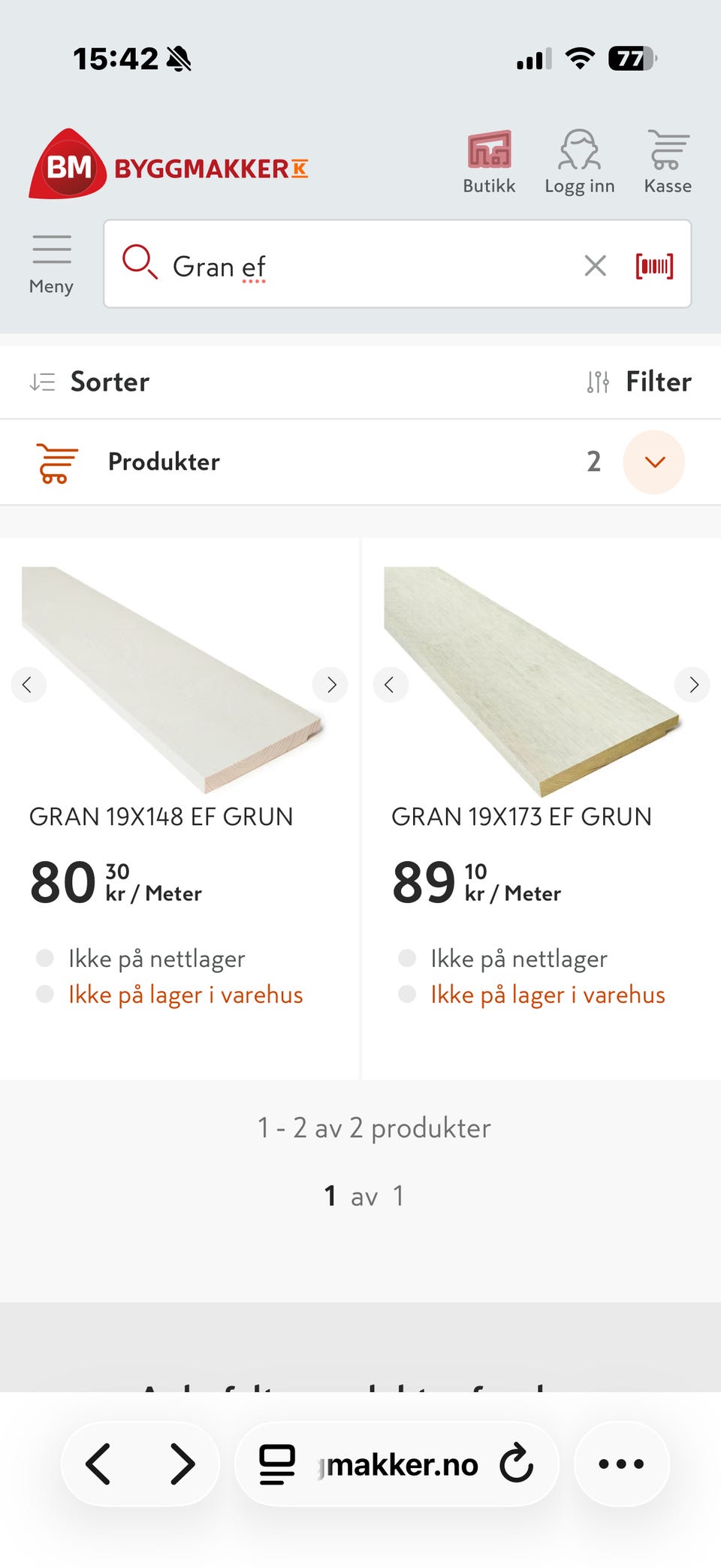Collapse the Produkter section chevron
721x1568 pixels.
[x=653, y=463]
